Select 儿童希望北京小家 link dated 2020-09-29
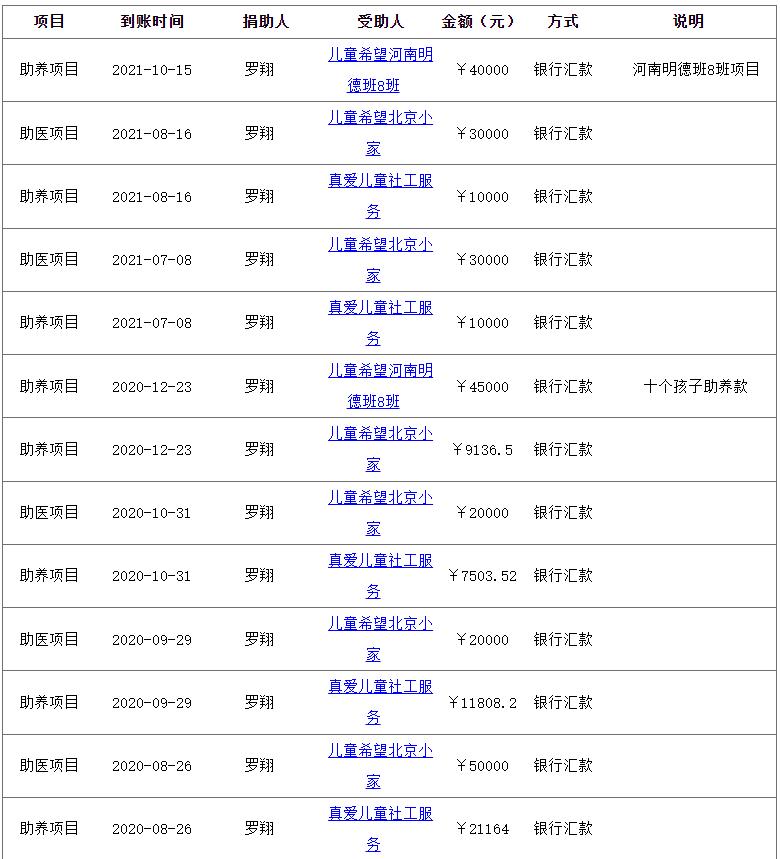Image resolution: width=780 pixels, height=859 pixels. click(x=380, y=624)
